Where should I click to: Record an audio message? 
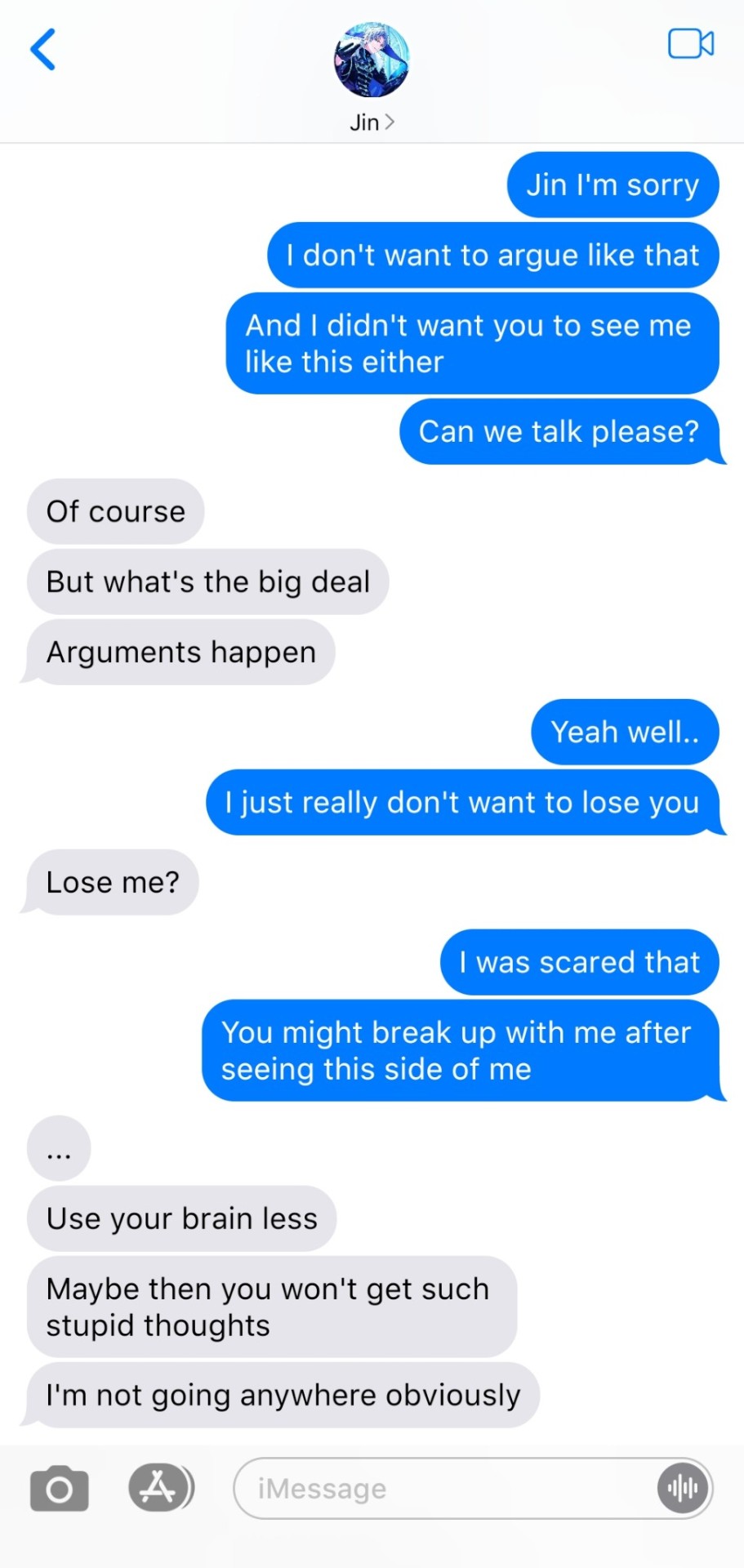(x=683, y=1489)
